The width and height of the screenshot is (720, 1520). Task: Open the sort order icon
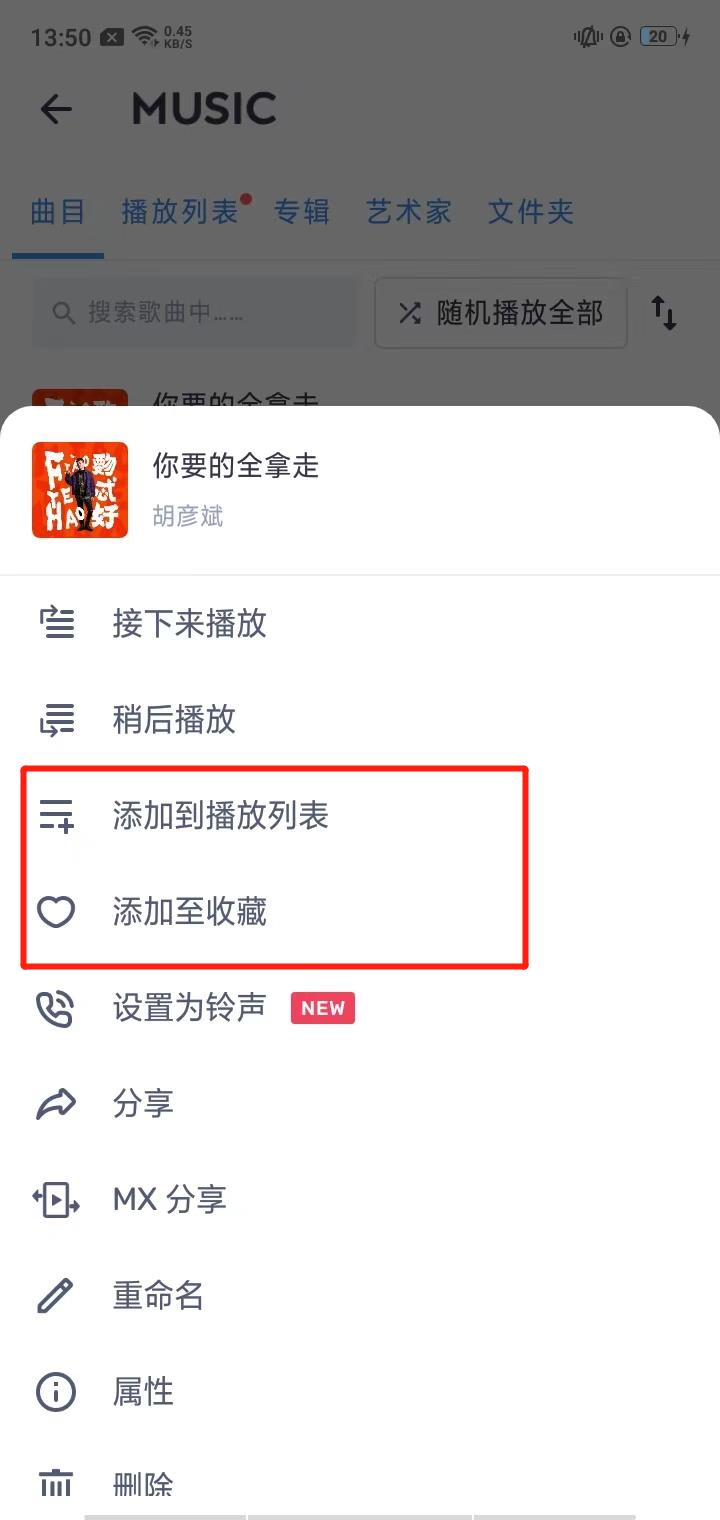(664, 313)
